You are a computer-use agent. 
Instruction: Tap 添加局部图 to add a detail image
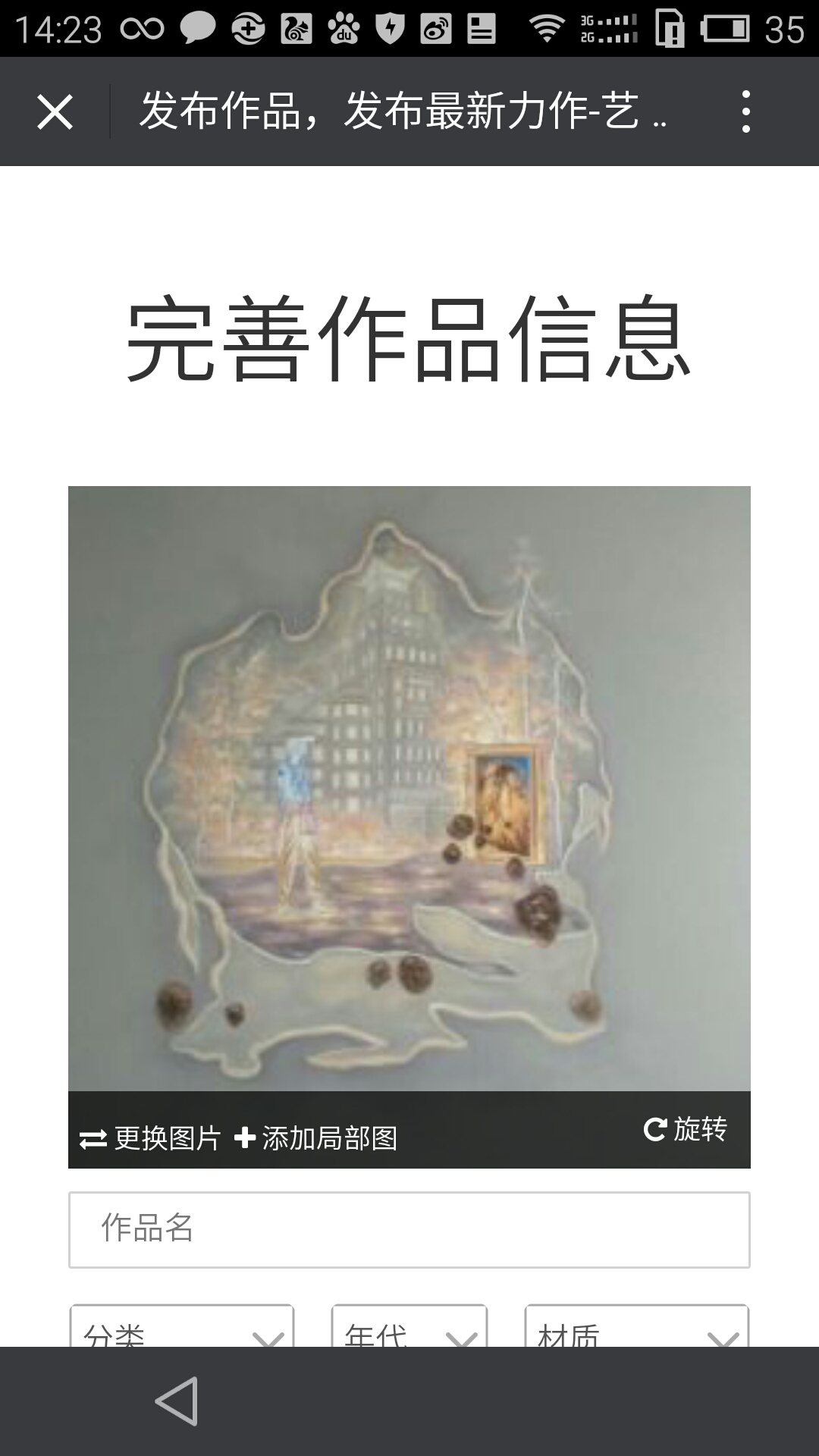[315, 1137]
